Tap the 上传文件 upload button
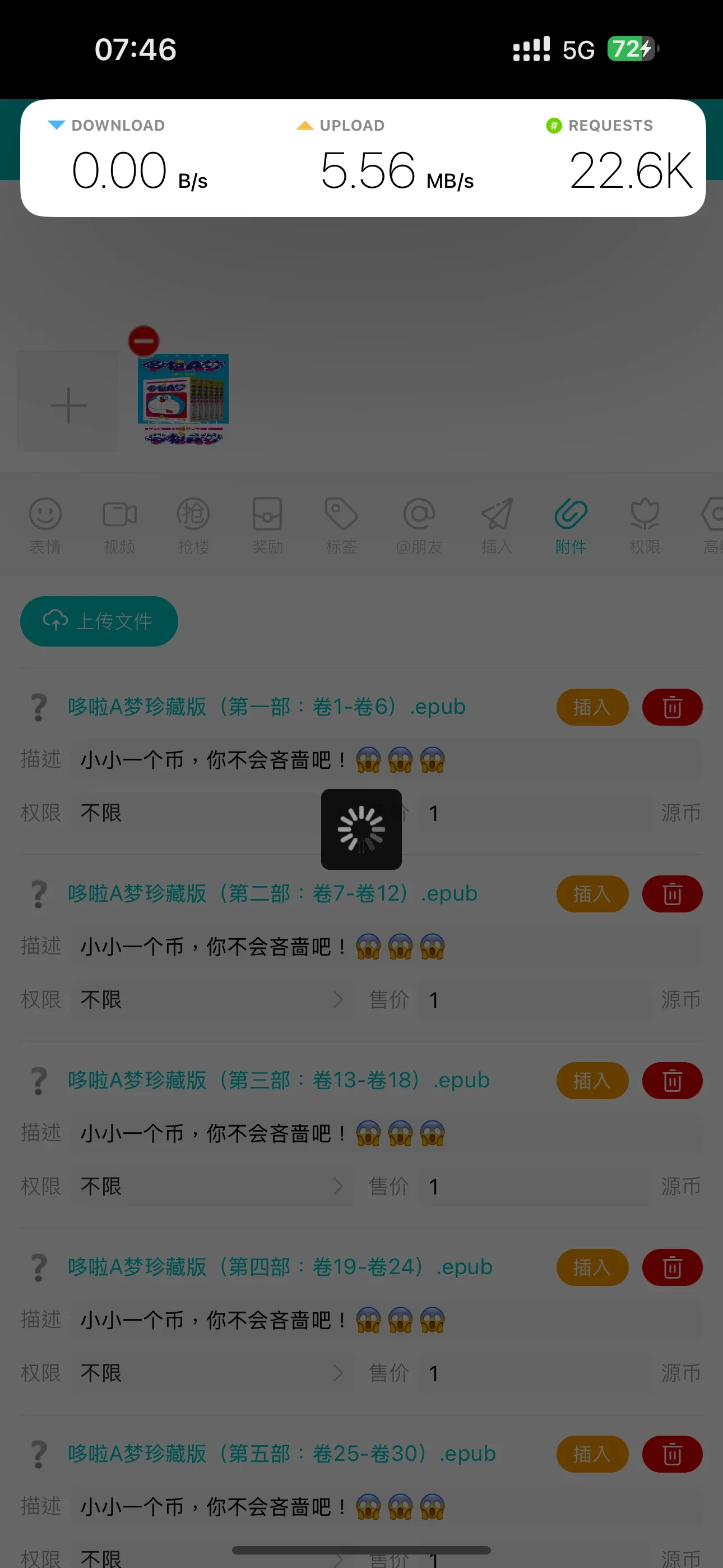The image size is (723, 1568). click(99, 621)
